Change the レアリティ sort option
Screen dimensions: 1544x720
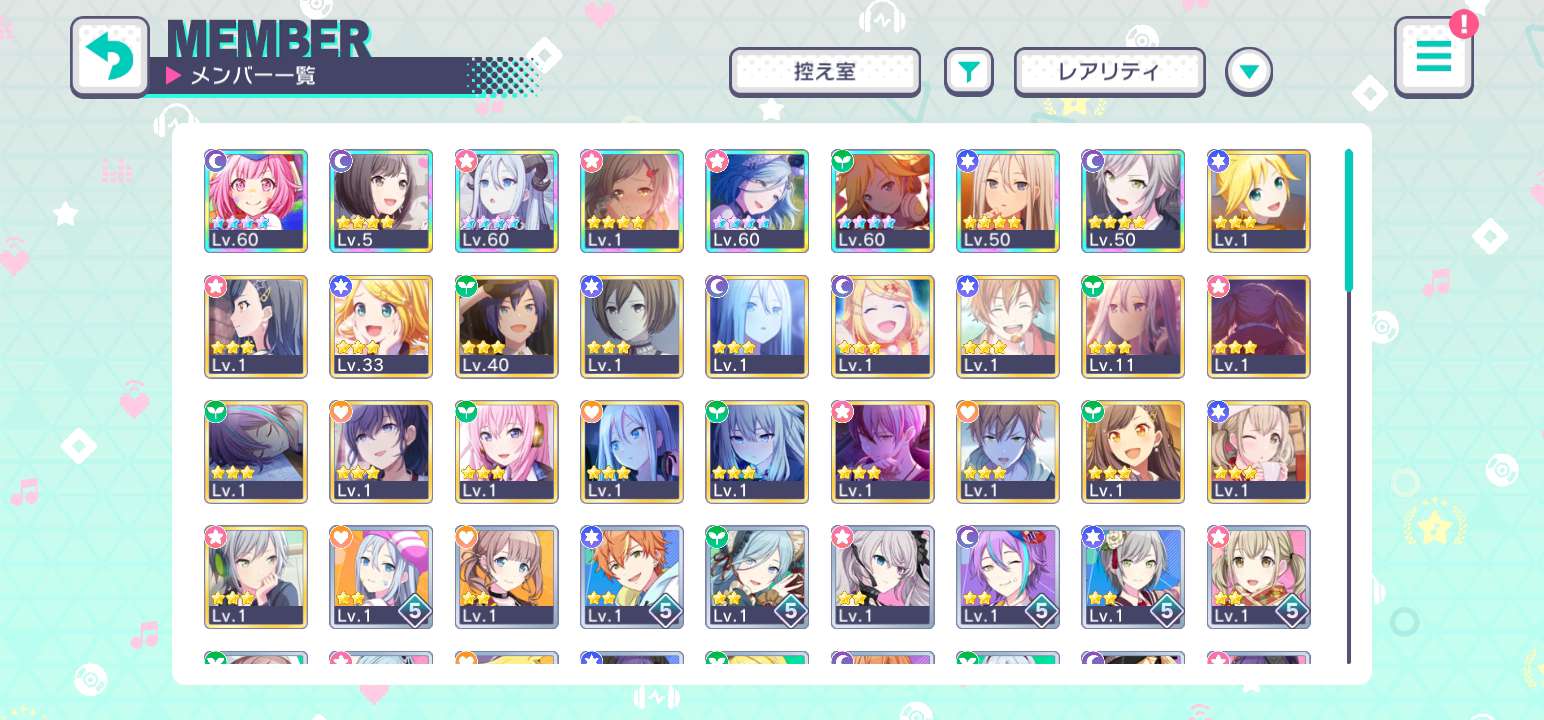coord(1109,72)
